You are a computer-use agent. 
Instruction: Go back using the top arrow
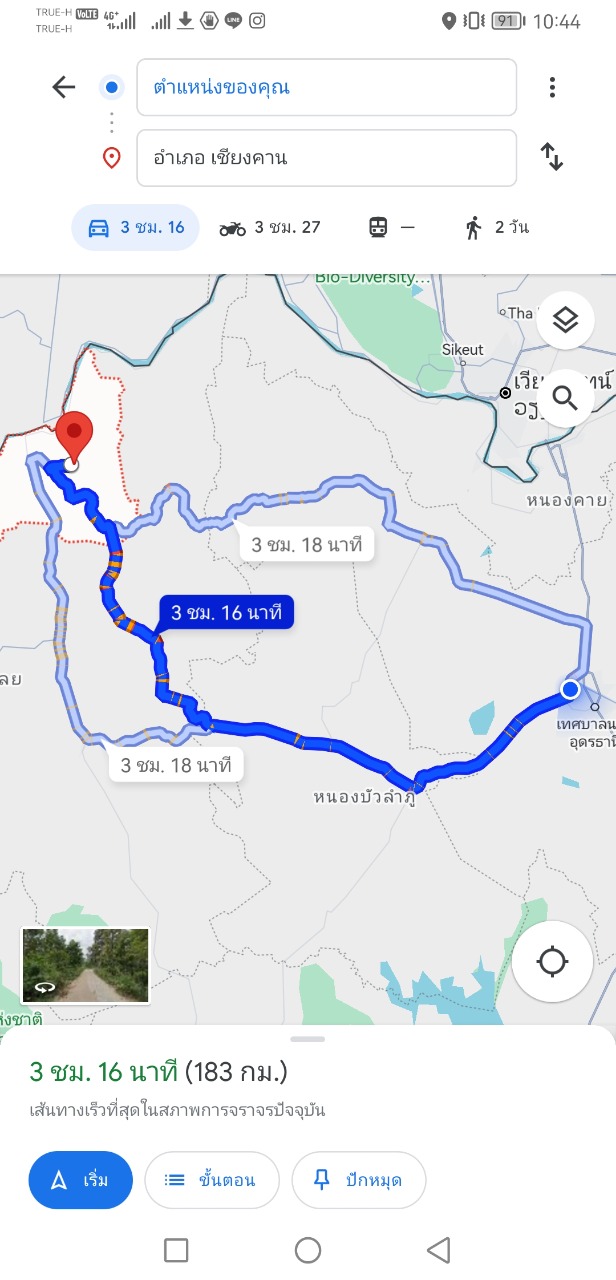(x=64, y=88)
